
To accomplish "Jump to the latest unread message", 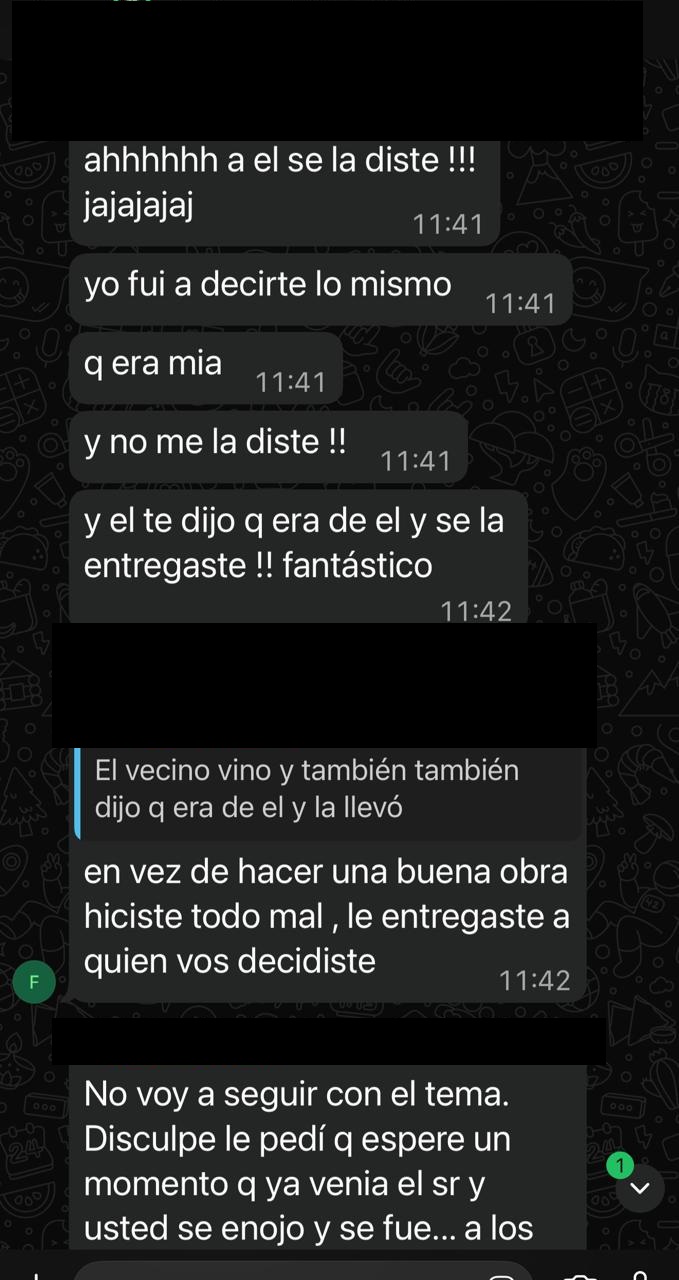I will tap(640, 1188).
